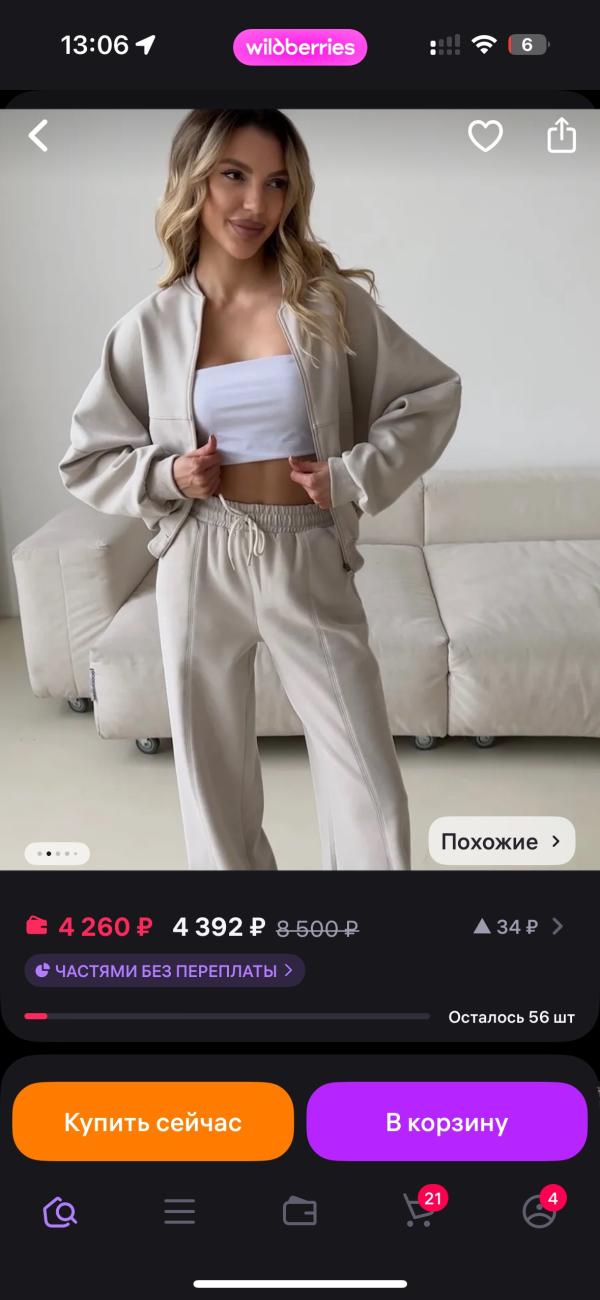The image size is (600, 1300).
Task: Add this tracksuit to favorites
Action: pyautogui.click(x=485, y=136)
